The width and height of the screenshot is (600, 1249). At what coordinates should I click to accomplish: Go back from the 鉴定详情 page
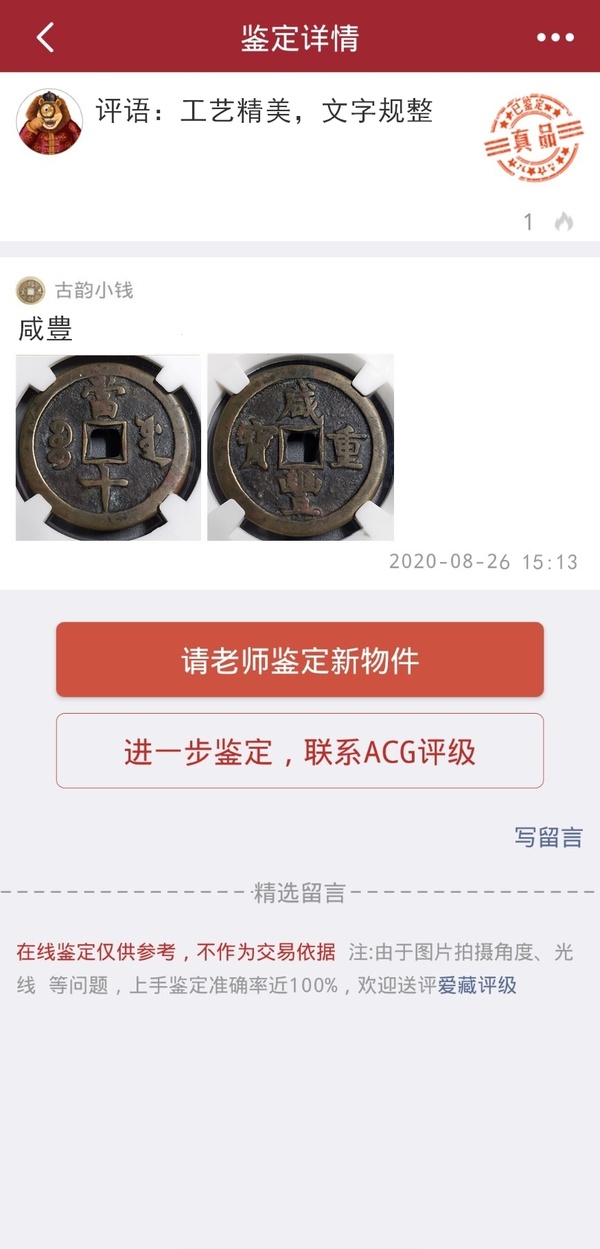pyautogui.click(x=45, y=38)
